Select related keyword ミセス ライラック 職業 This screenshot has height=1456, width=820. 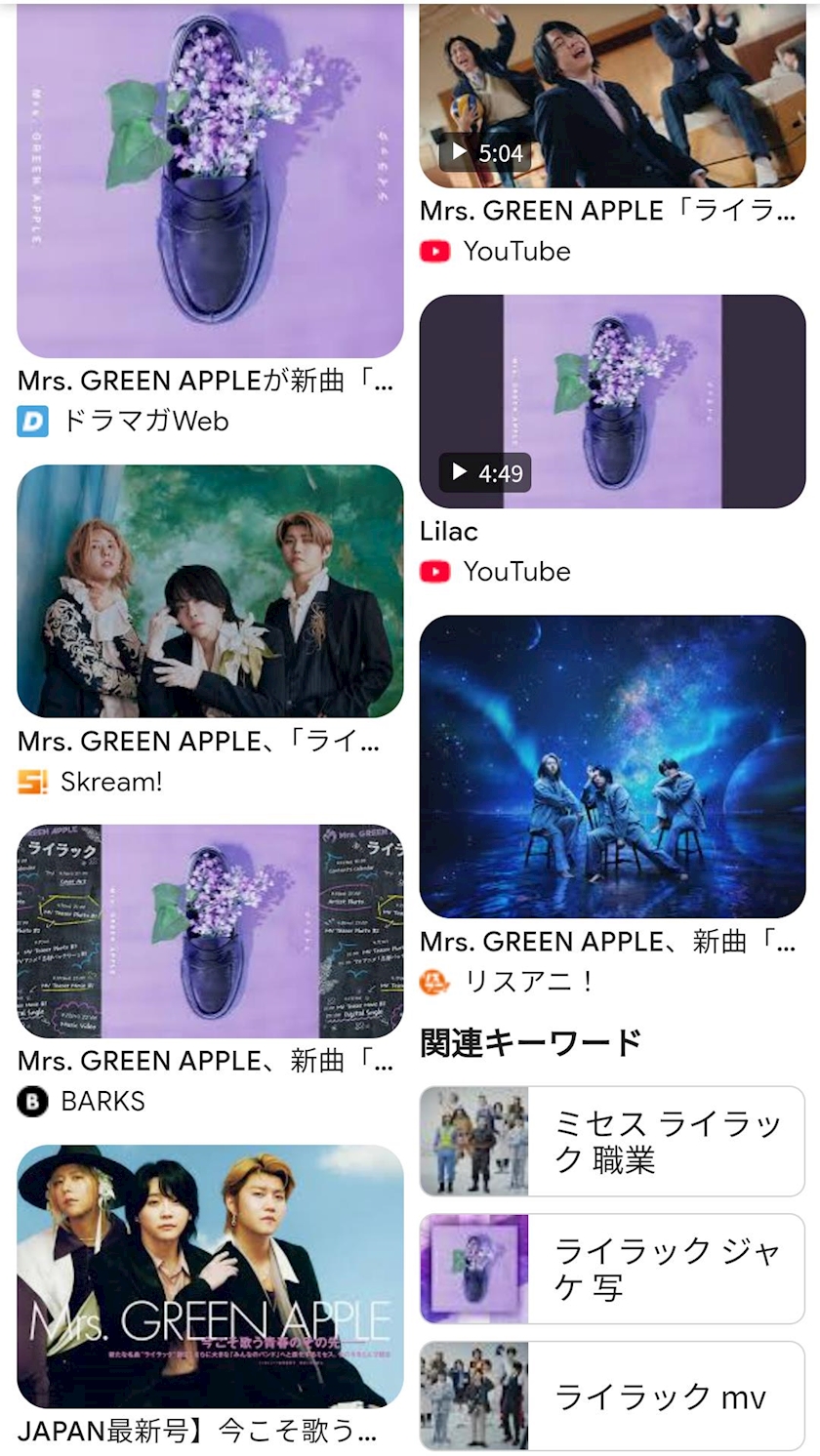point(612,1141)
